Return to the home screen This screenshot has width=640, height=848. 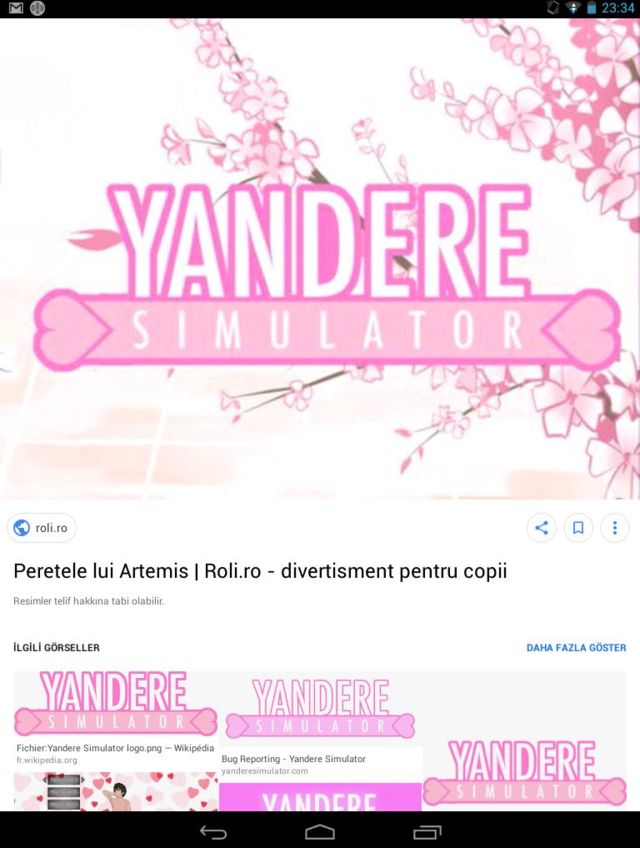click(320, 831)
